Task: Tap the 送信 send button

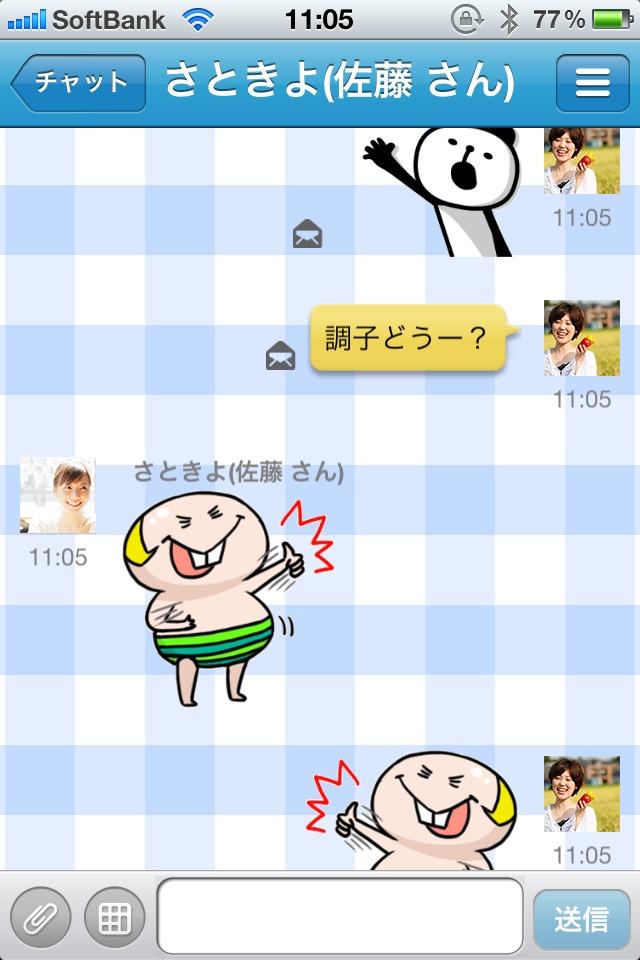Action: [582, 918]
